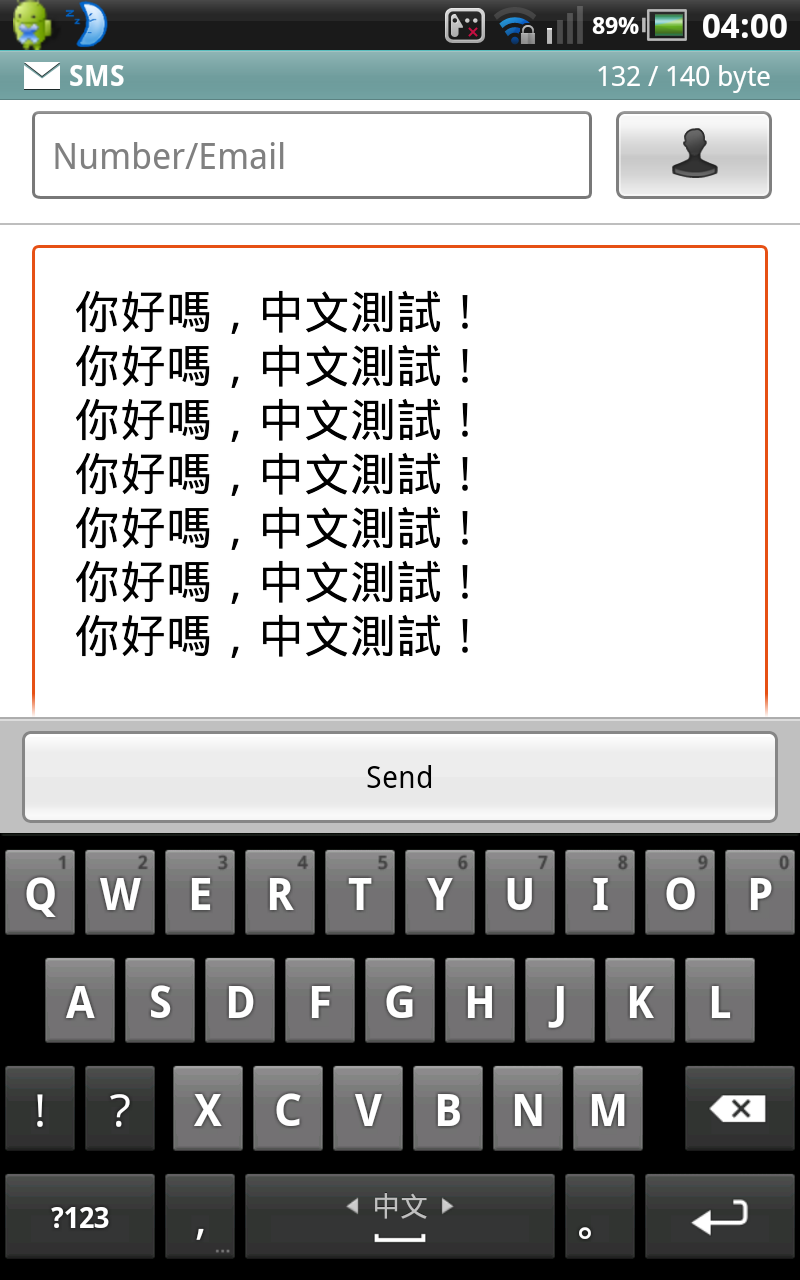Open the contacts picker icon
800x1280 pixels.
693,155
